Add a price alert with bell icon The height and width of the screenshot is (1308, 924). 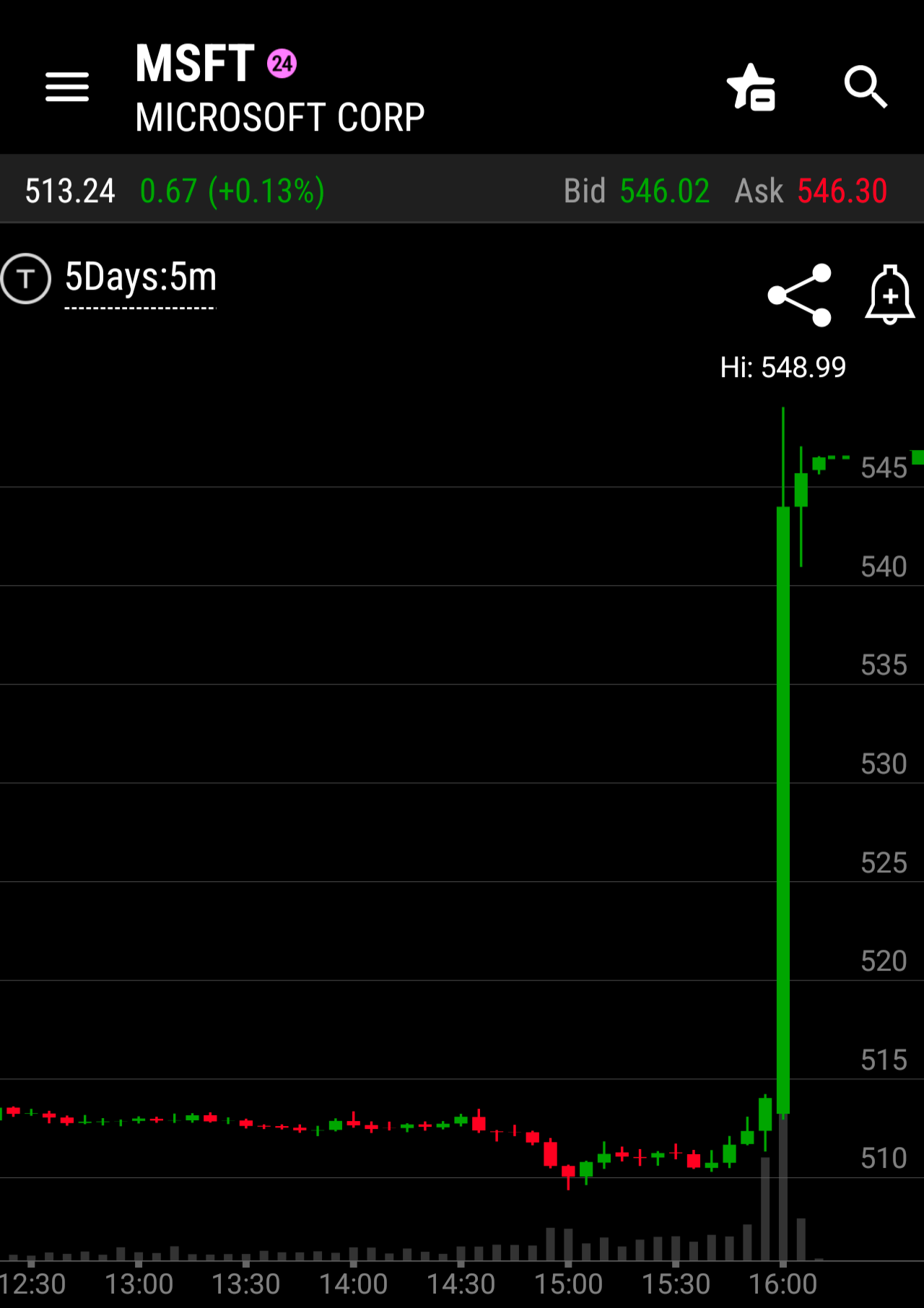coord(890,295)
